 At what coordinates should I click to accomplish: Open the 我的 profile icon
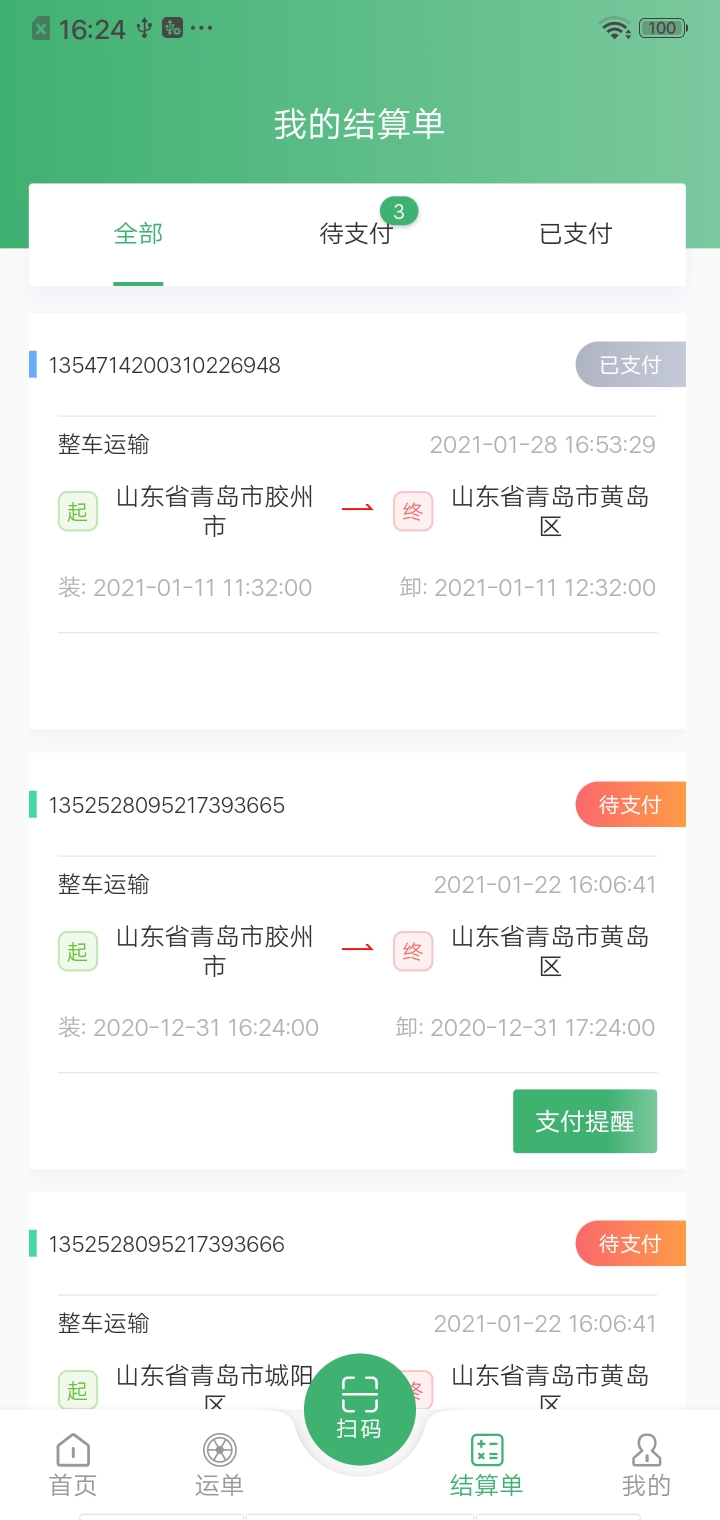(646, 1460)
